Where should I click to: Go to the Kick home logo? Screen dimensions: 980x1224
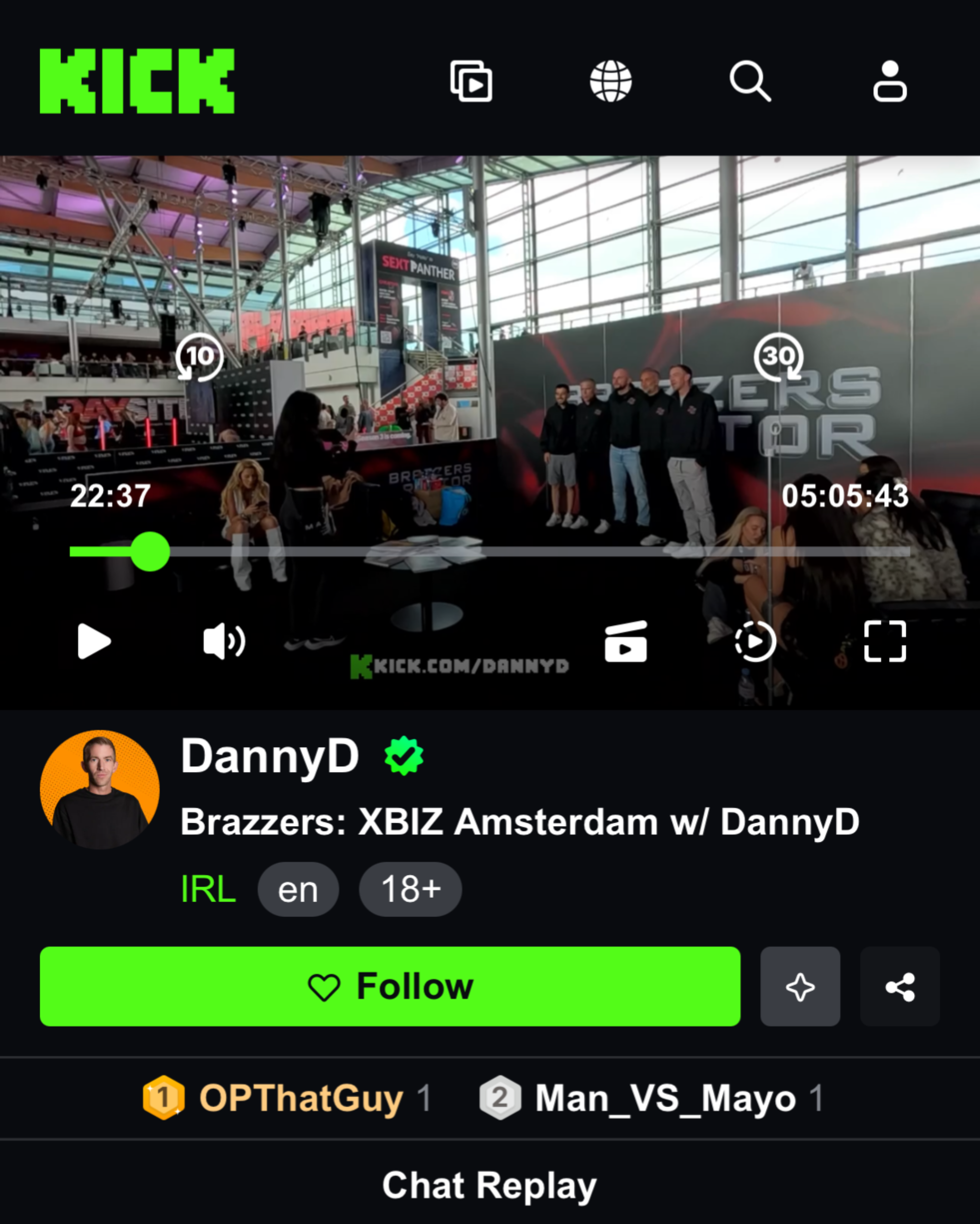137,81
